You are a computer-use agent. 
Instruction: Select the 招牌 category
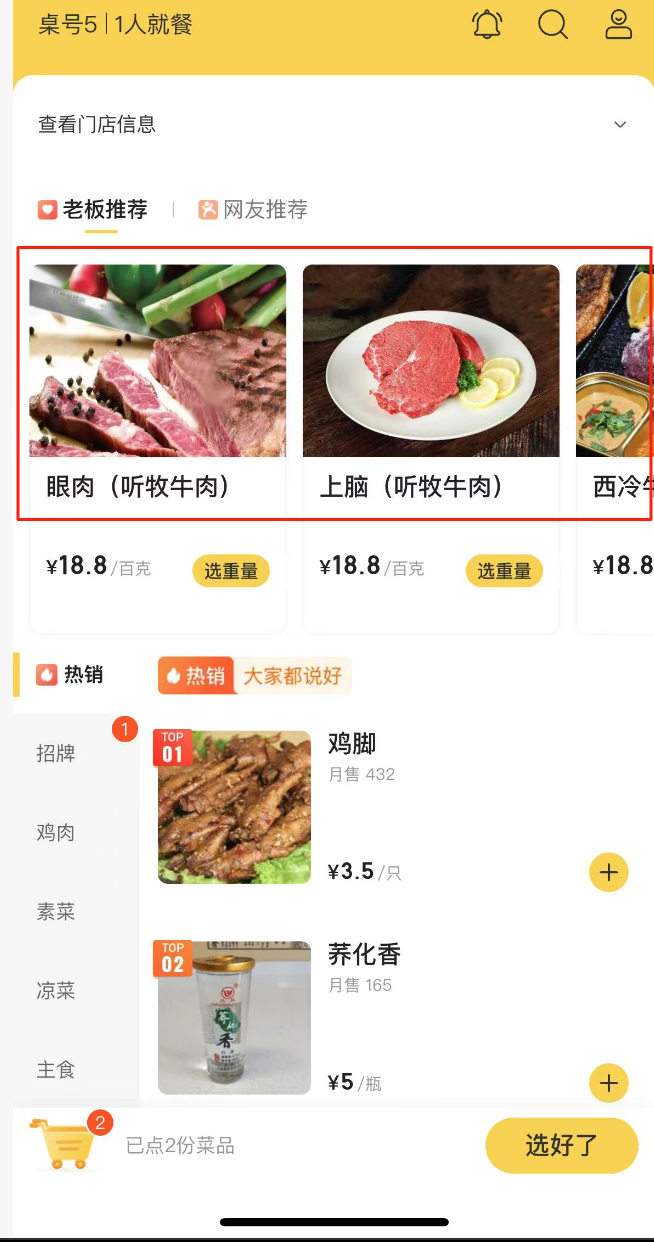56,753
